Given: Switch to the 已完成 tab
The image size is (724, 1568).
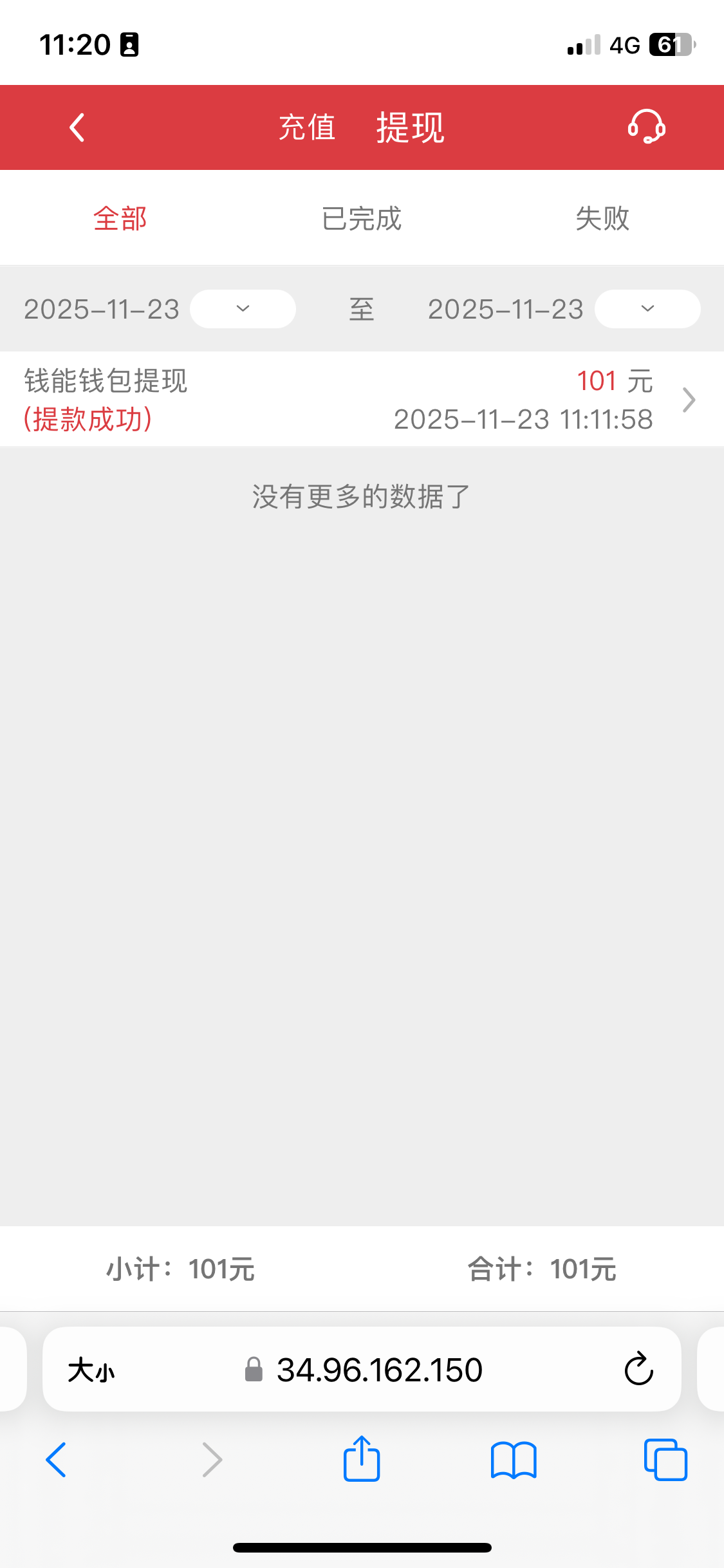Looking at the screenshot, I should point(362,219).
